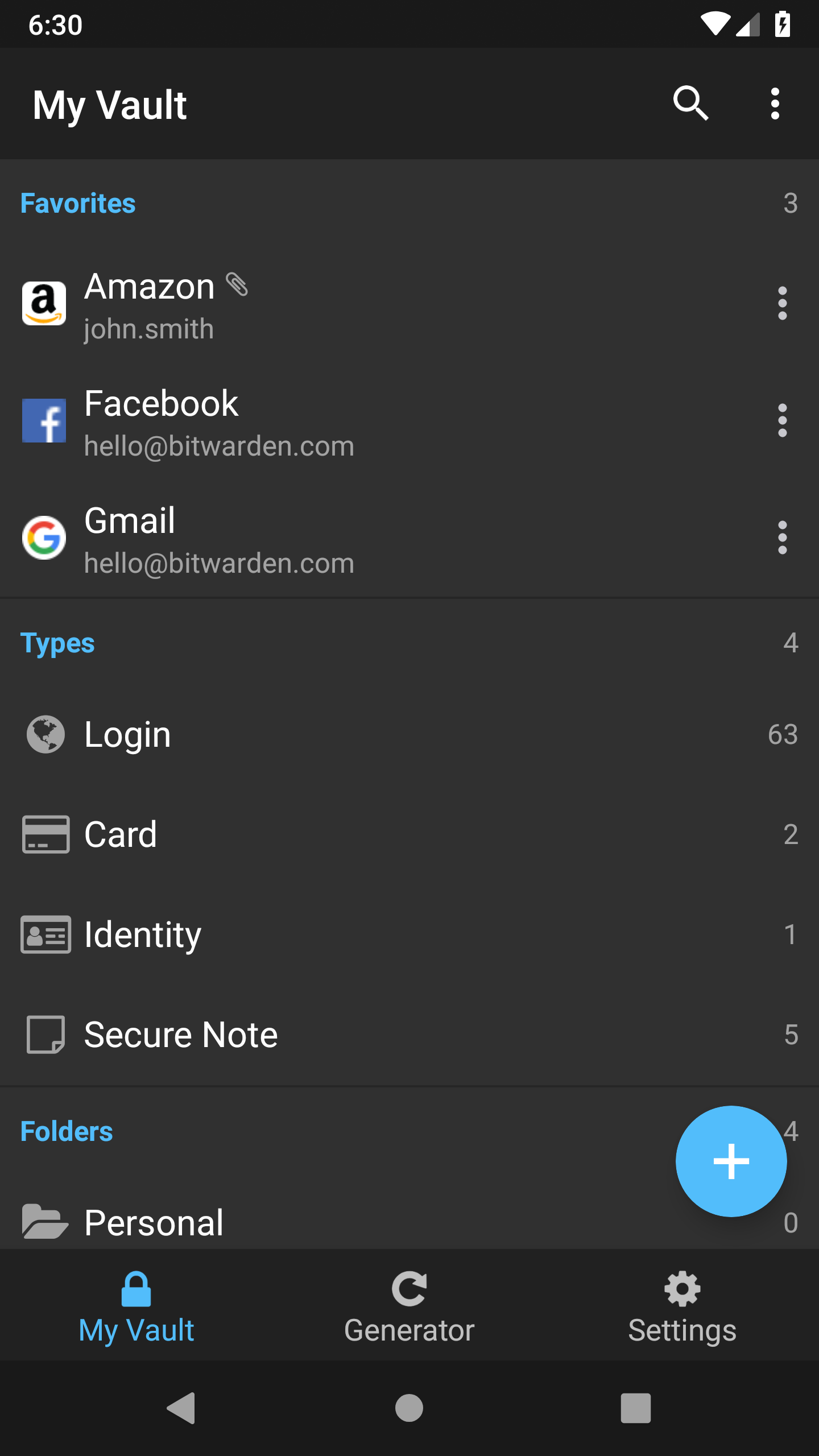Image resolution: width=819 pixels, height=1456 pixels.
Task: Show more options for Amazon
Action: click(782, 304)
